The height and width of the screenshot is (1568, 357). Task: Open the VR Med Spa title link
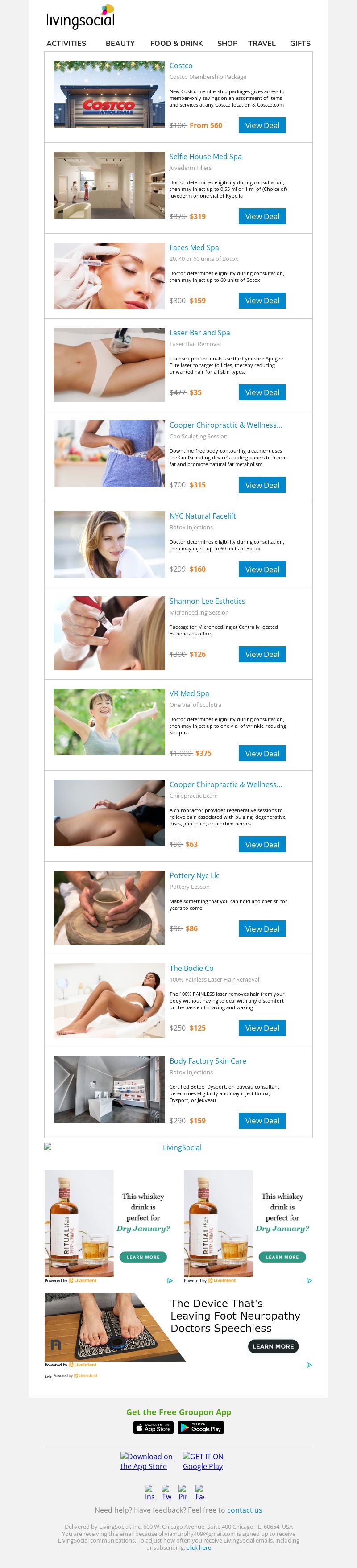(190, 693)
